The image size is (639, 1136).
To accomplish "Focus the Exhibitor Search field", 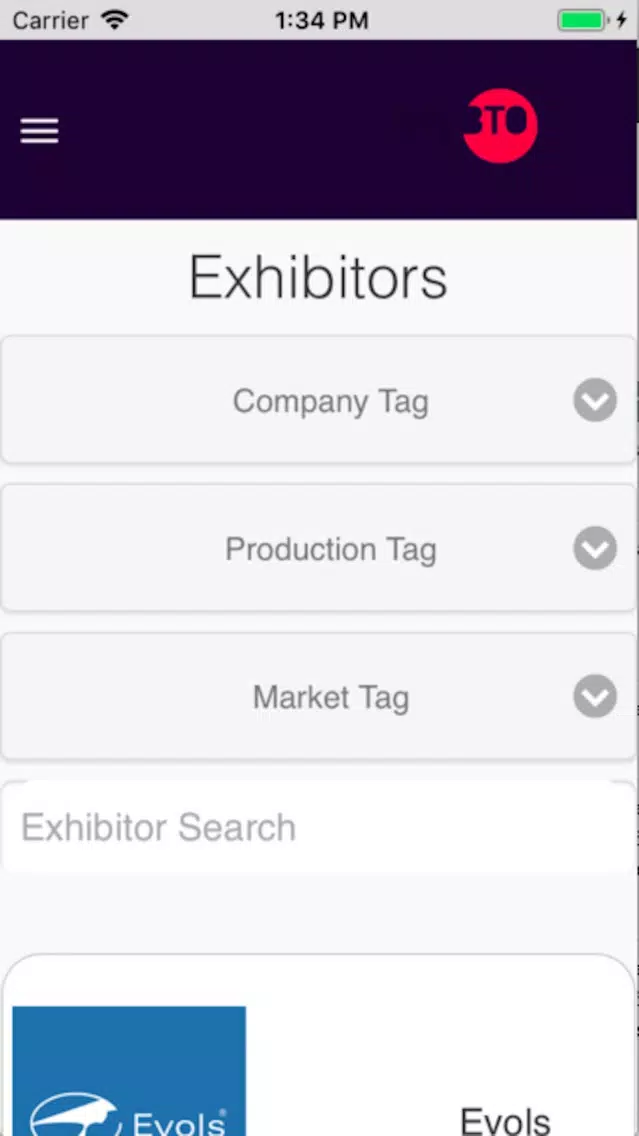I will point(318,827).
